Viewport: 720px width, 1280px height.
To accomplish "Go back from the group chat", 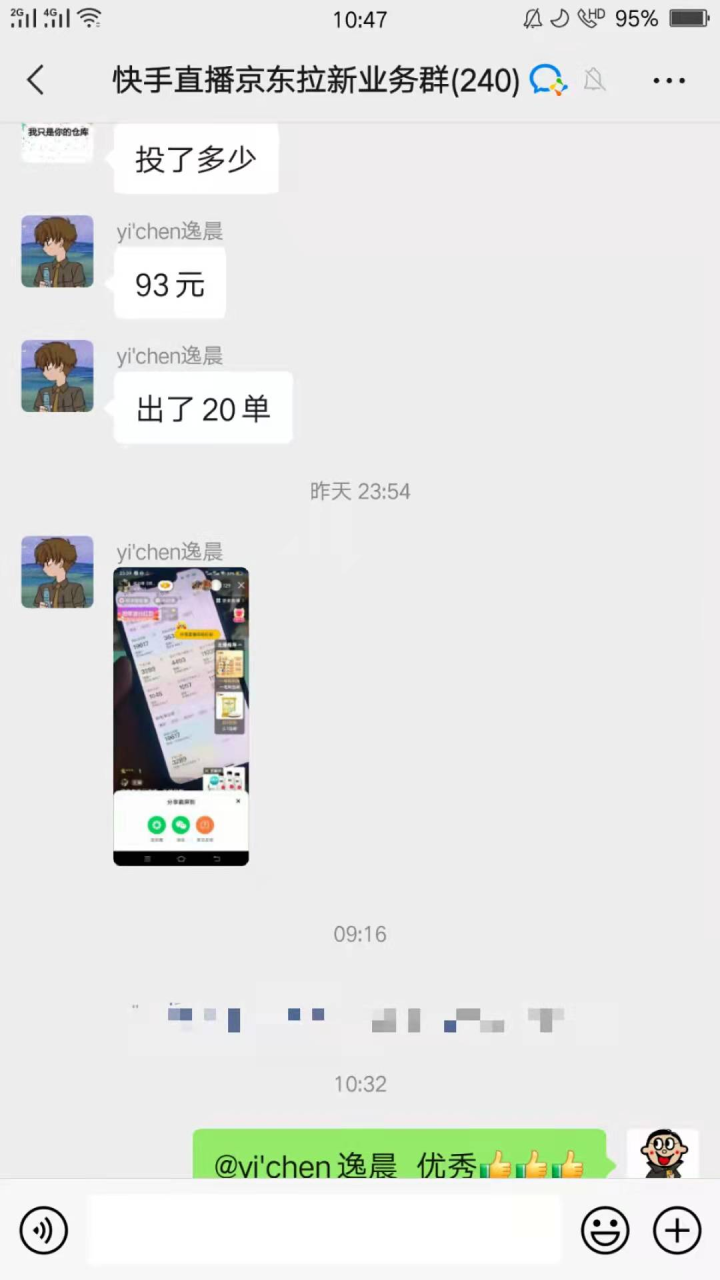I will tap(36, 80).
